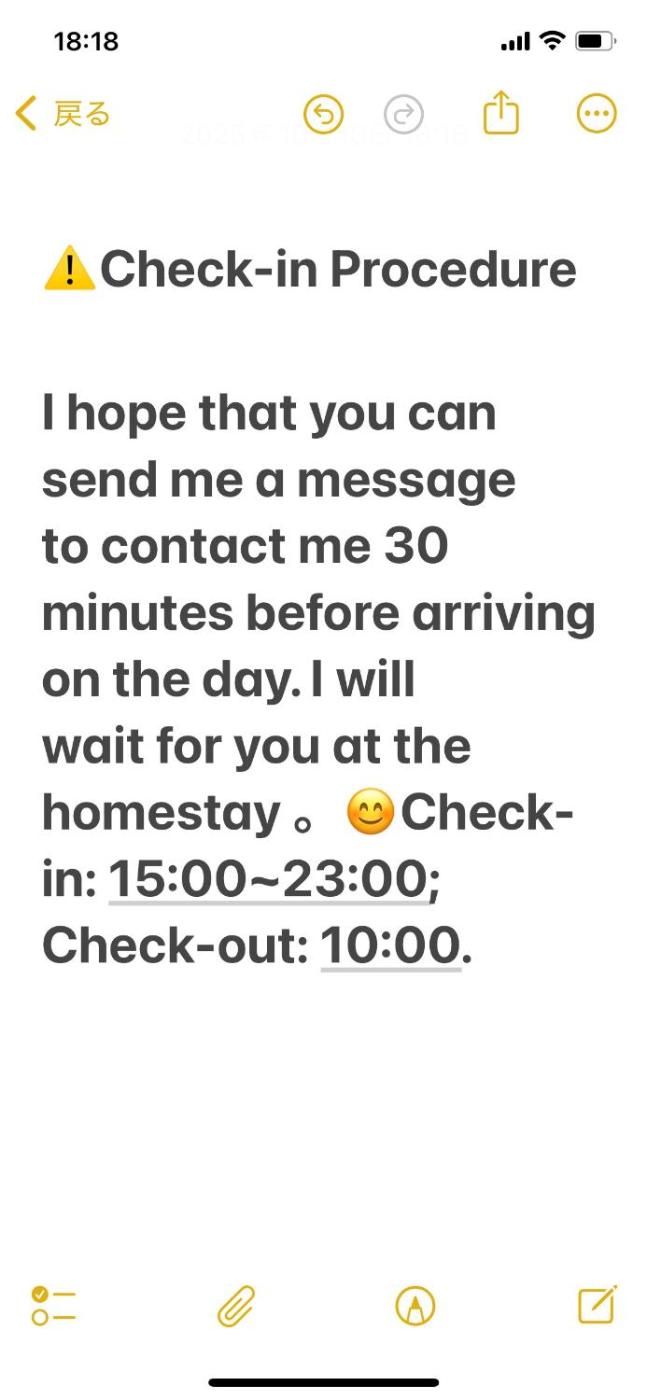Open the more options menu
This screenshot has width=647, height=1400.
[x=597, y=115]
